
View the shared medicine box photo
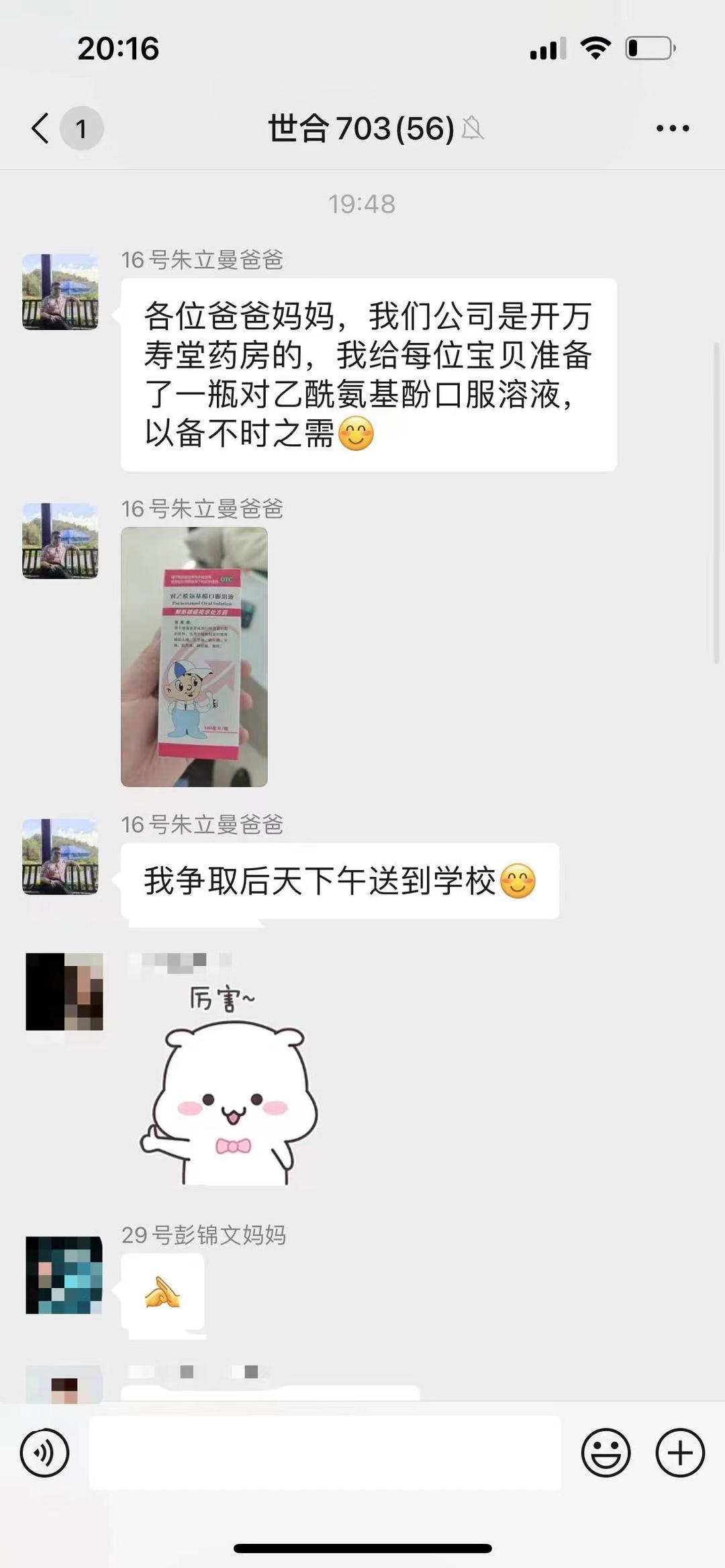point(194,656)
